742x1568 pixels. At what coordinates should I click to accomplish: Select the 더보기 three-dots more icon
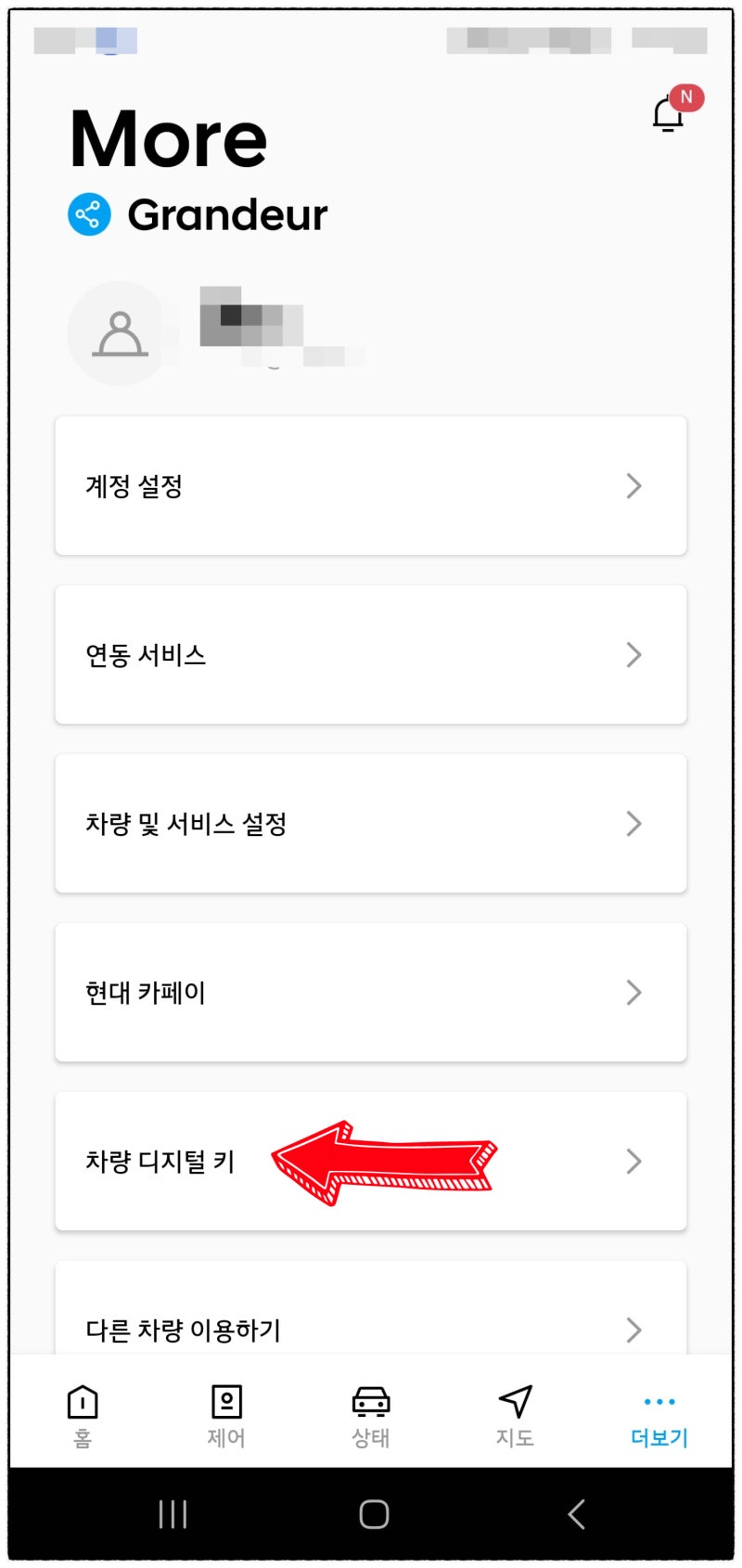(x=658, y=1401)
